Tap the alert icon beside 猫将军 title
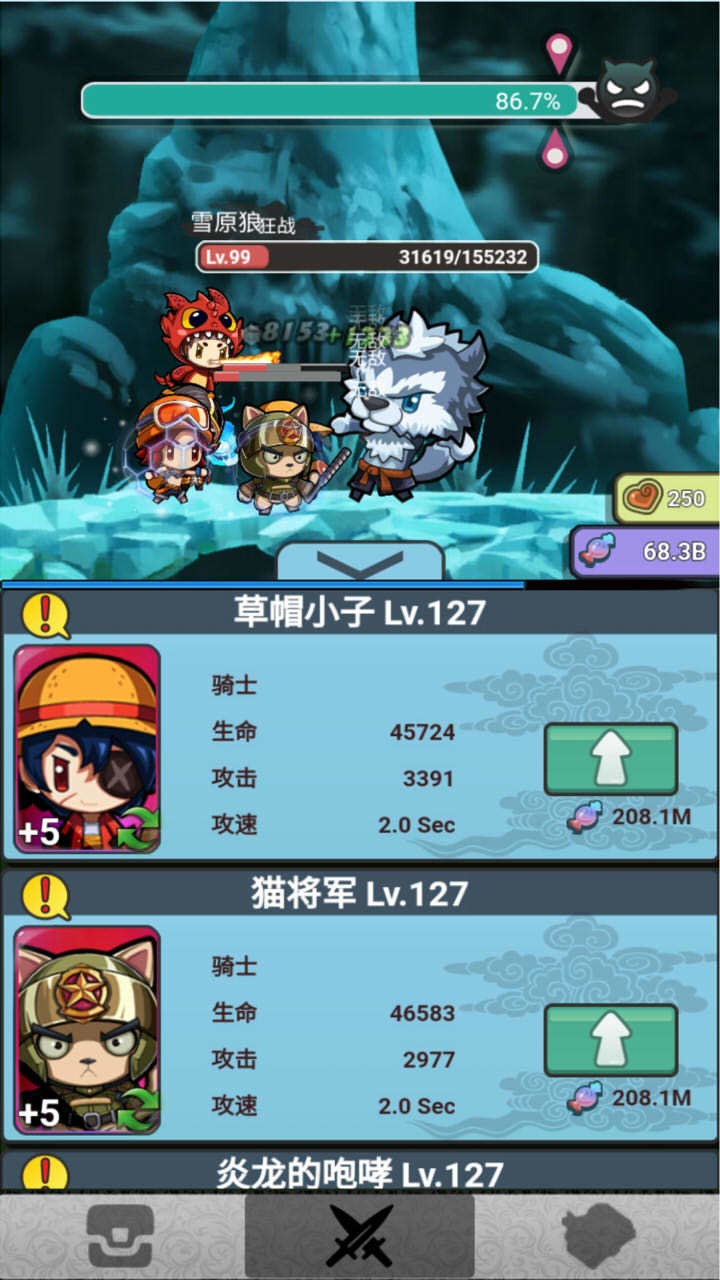Viewport: 720px width, 1280px height. [45, 895]
